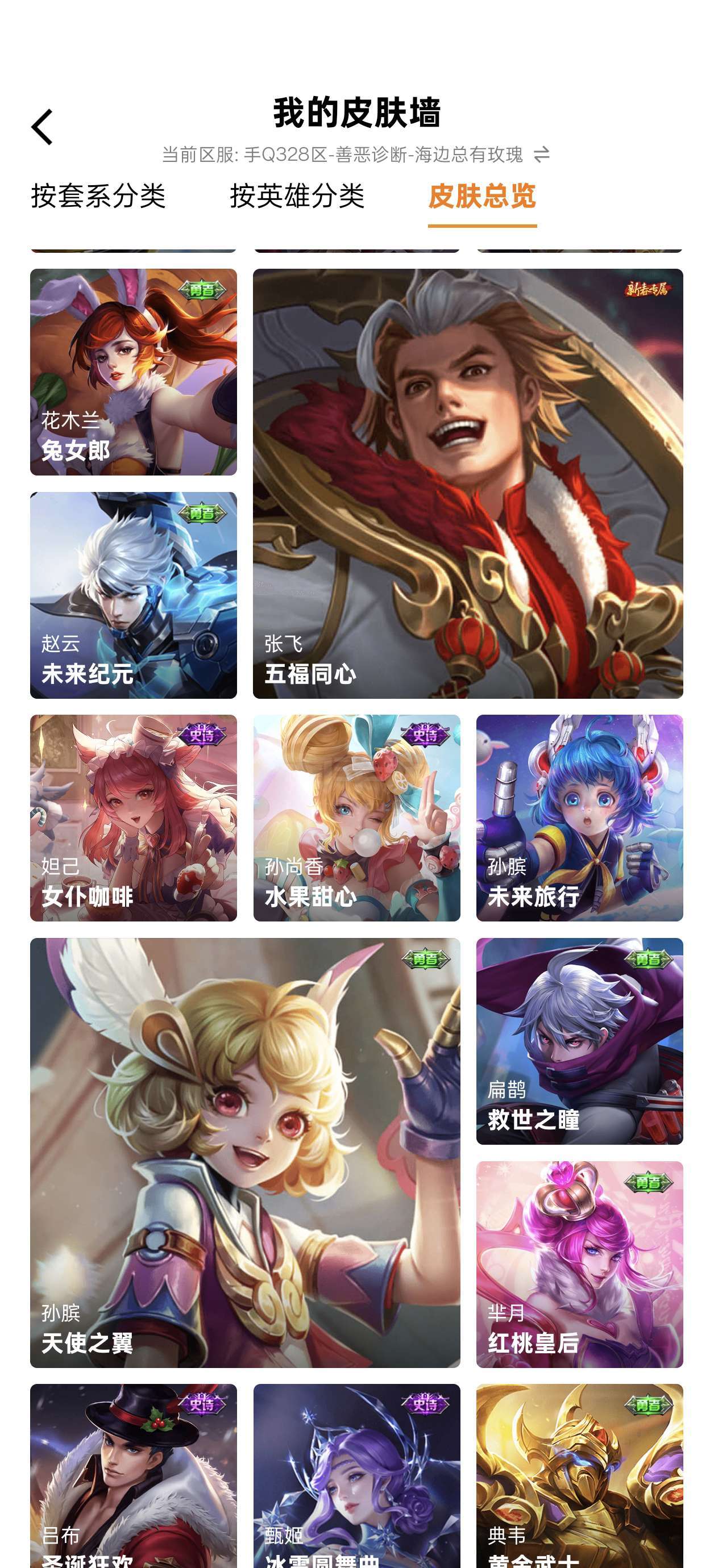Open the 吕布 skin card
Viewport: 714px width, 1568px height.
[x=134, y=1476]
